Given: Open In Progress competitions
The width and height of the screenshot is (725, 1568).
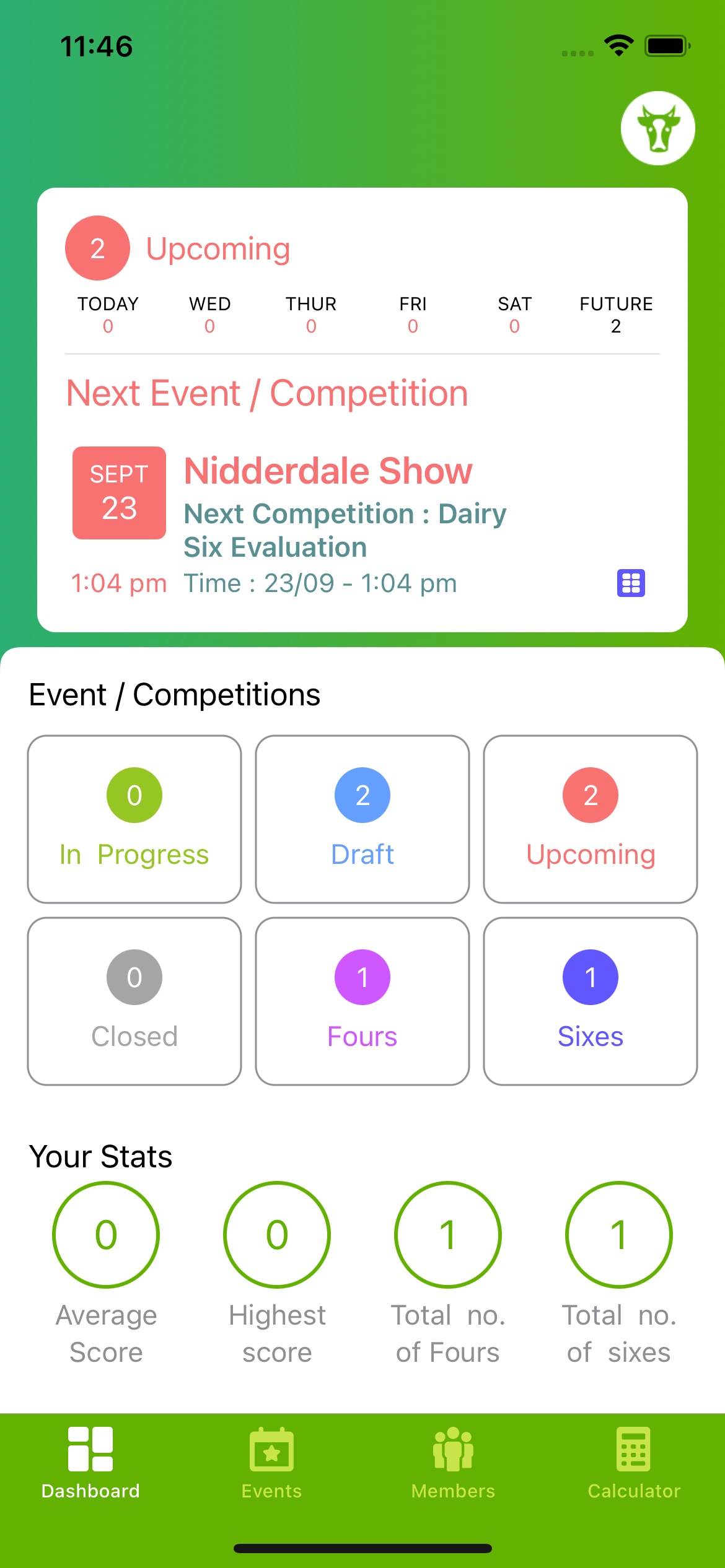Looking at the screenshot, I should point(134,819).
